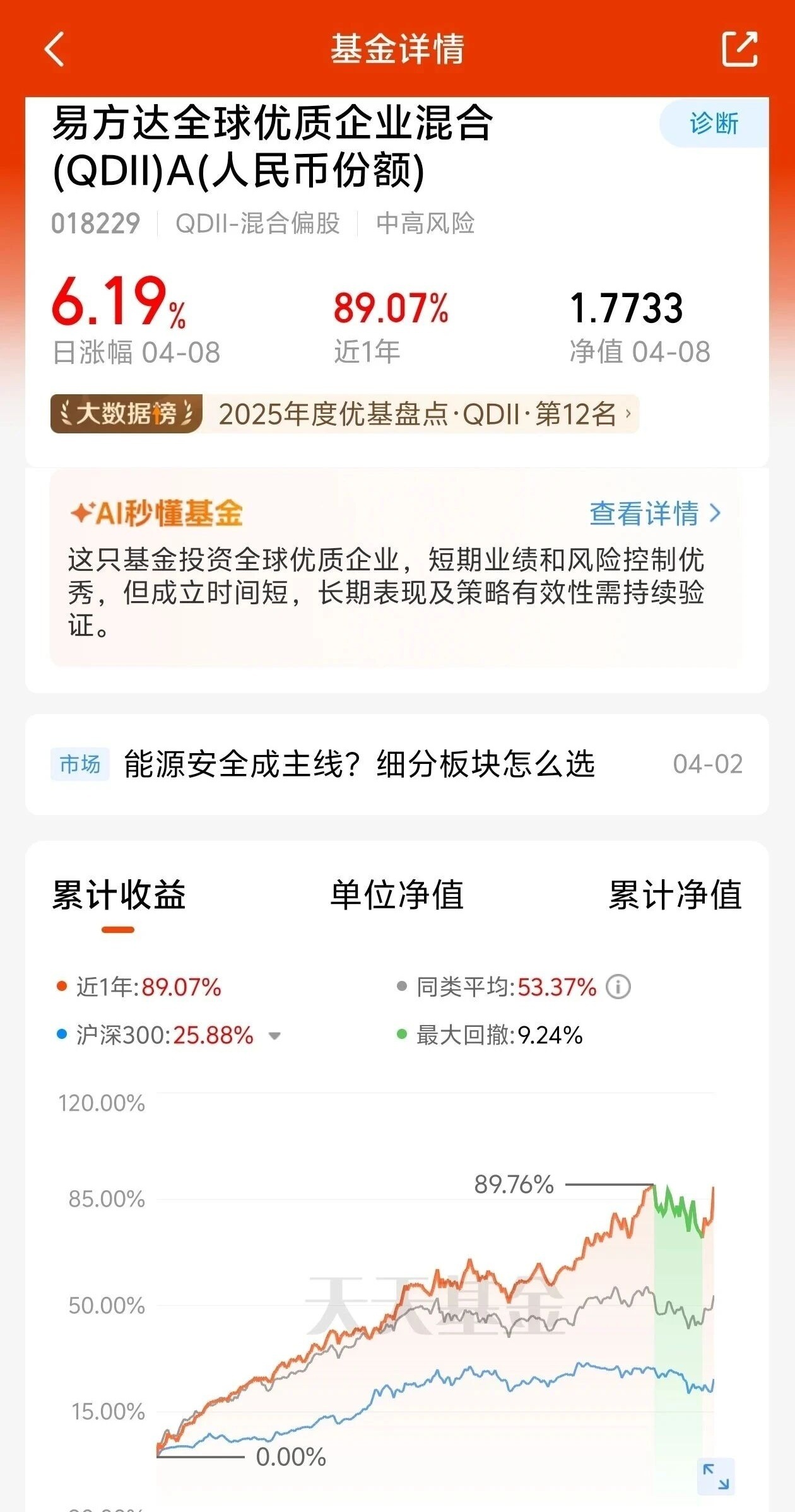Open the 2025年度优基盘点 ranking banner
This screenshot has height=1512, width=795.
click(x=416, y=414)
